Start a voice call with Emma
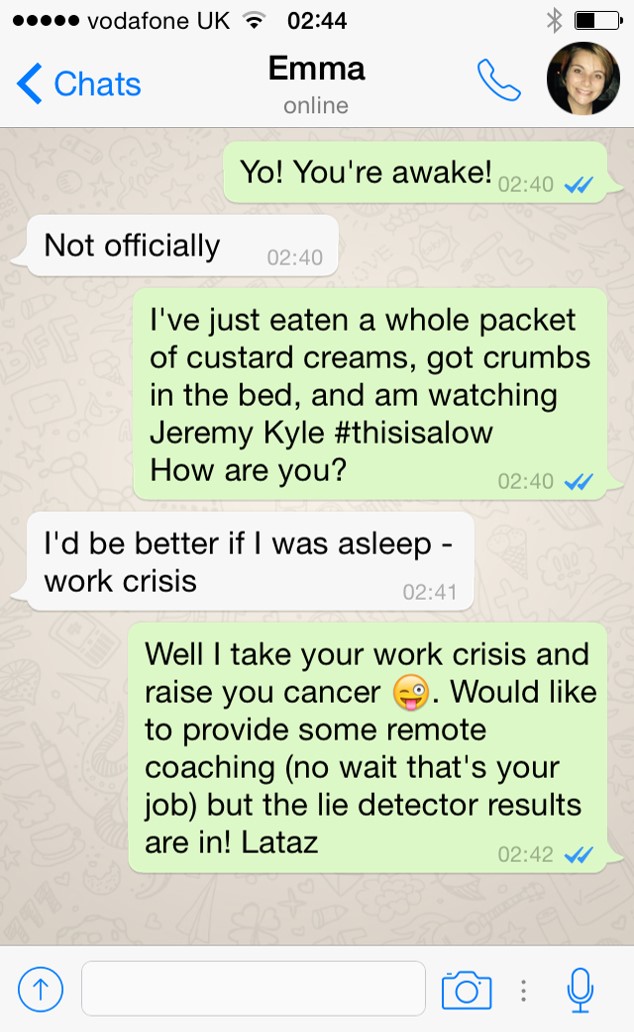Screen dimensions: 634x1032 click(498, 80)
